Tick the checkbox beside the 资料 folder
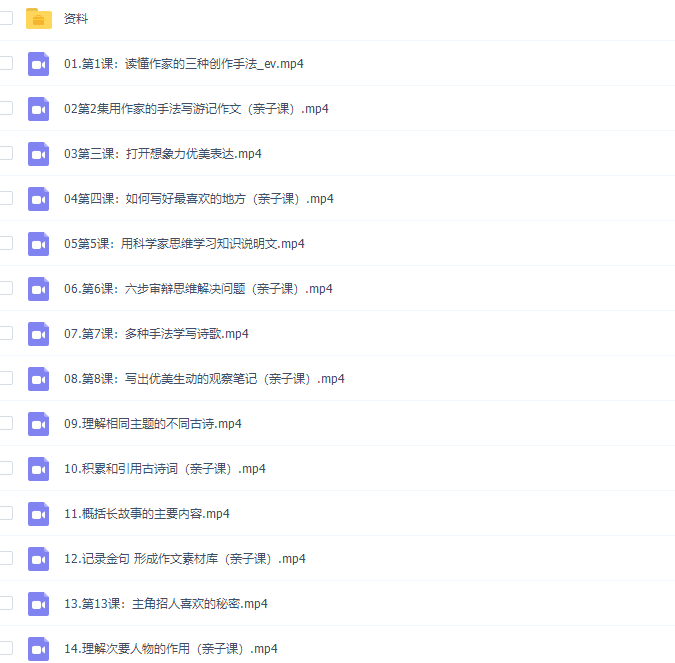 click(5, 18)
